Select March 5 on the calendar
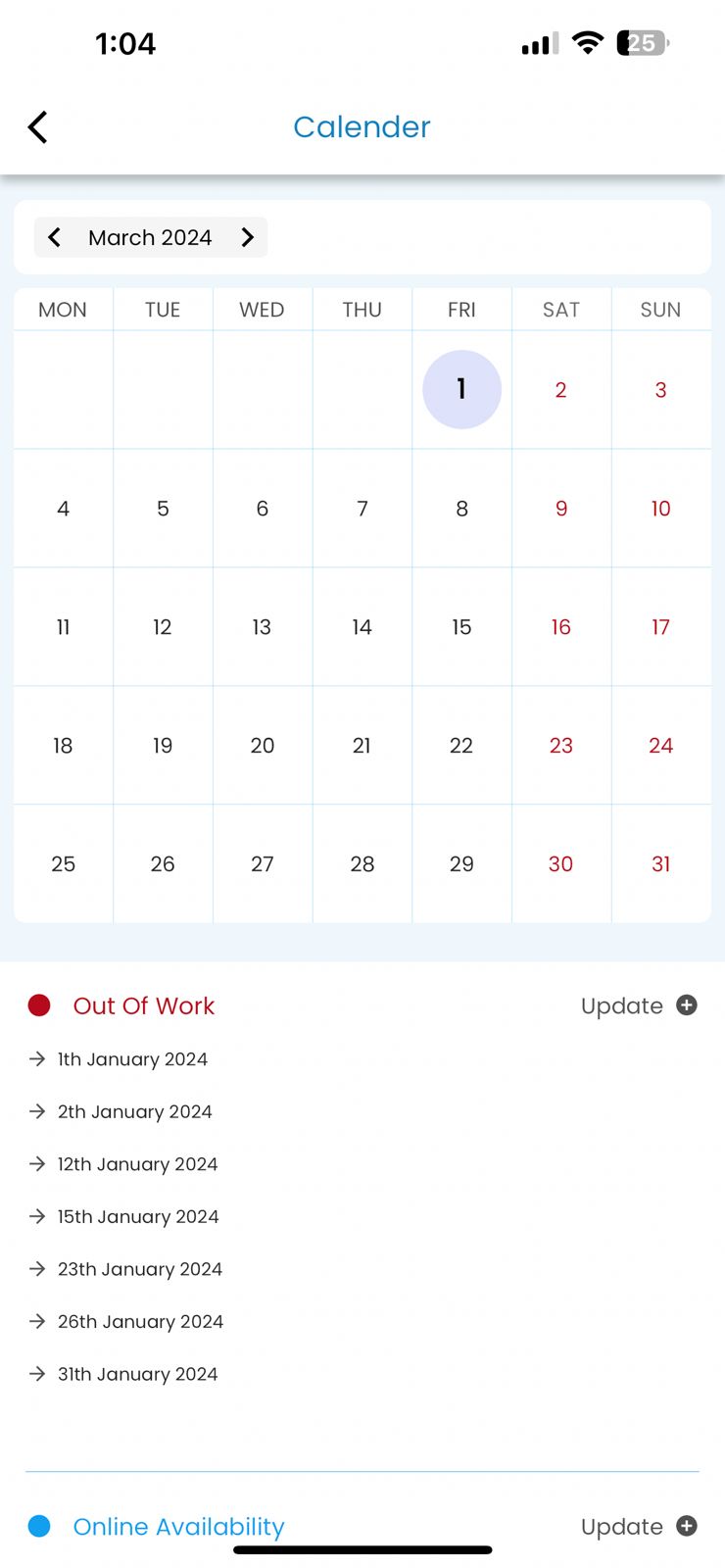The image size is (725, 1568). [x=163, y=509]
